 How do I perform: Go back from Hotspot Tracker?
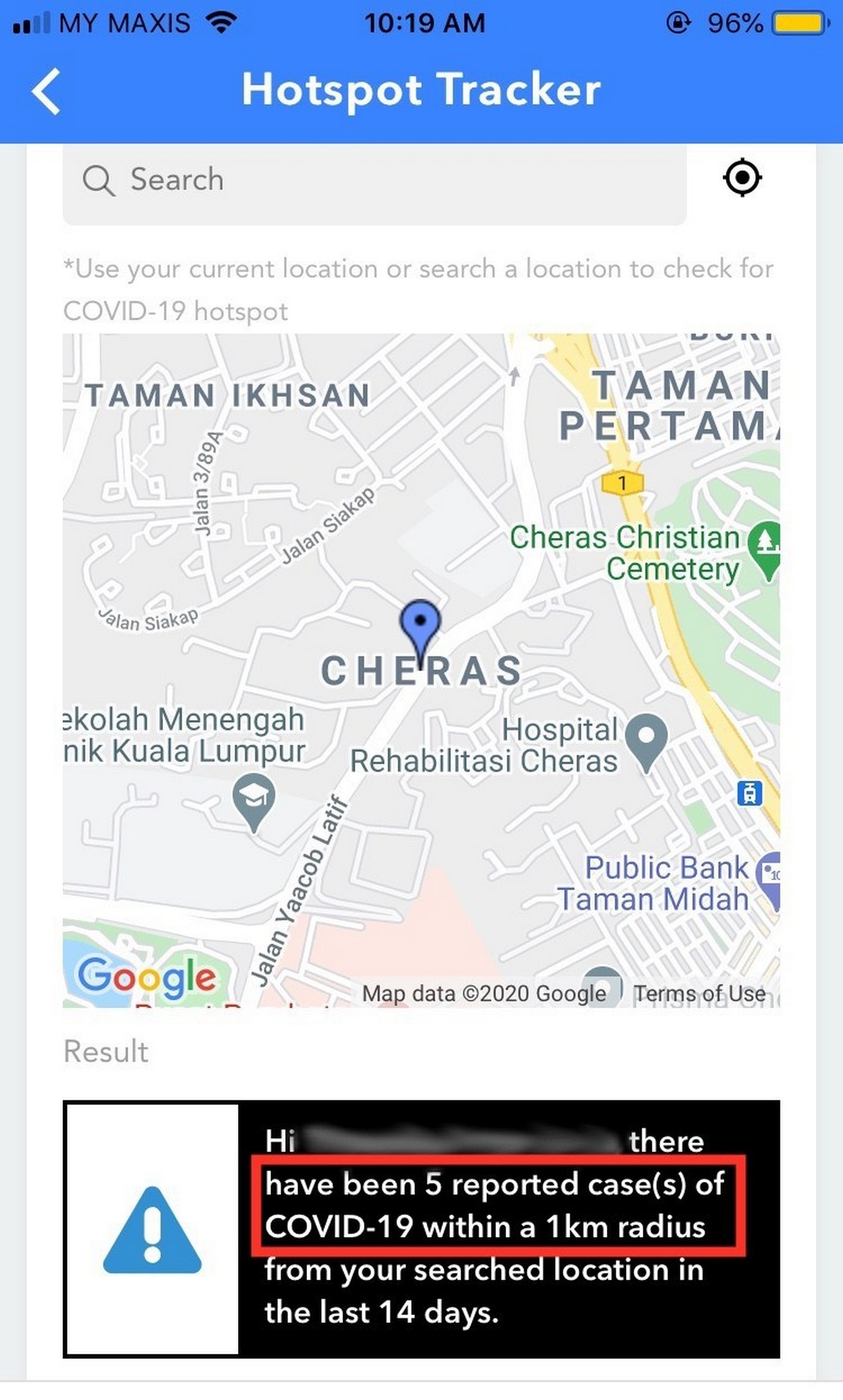(x=46, y=91)
